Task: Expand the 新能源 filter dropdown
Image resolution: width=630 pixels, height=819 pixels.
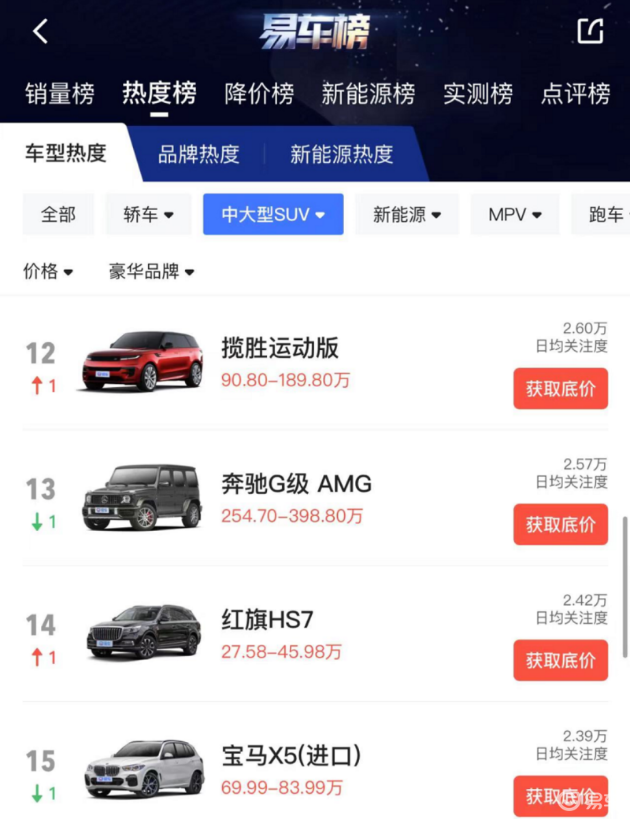Action: point(407,214)
